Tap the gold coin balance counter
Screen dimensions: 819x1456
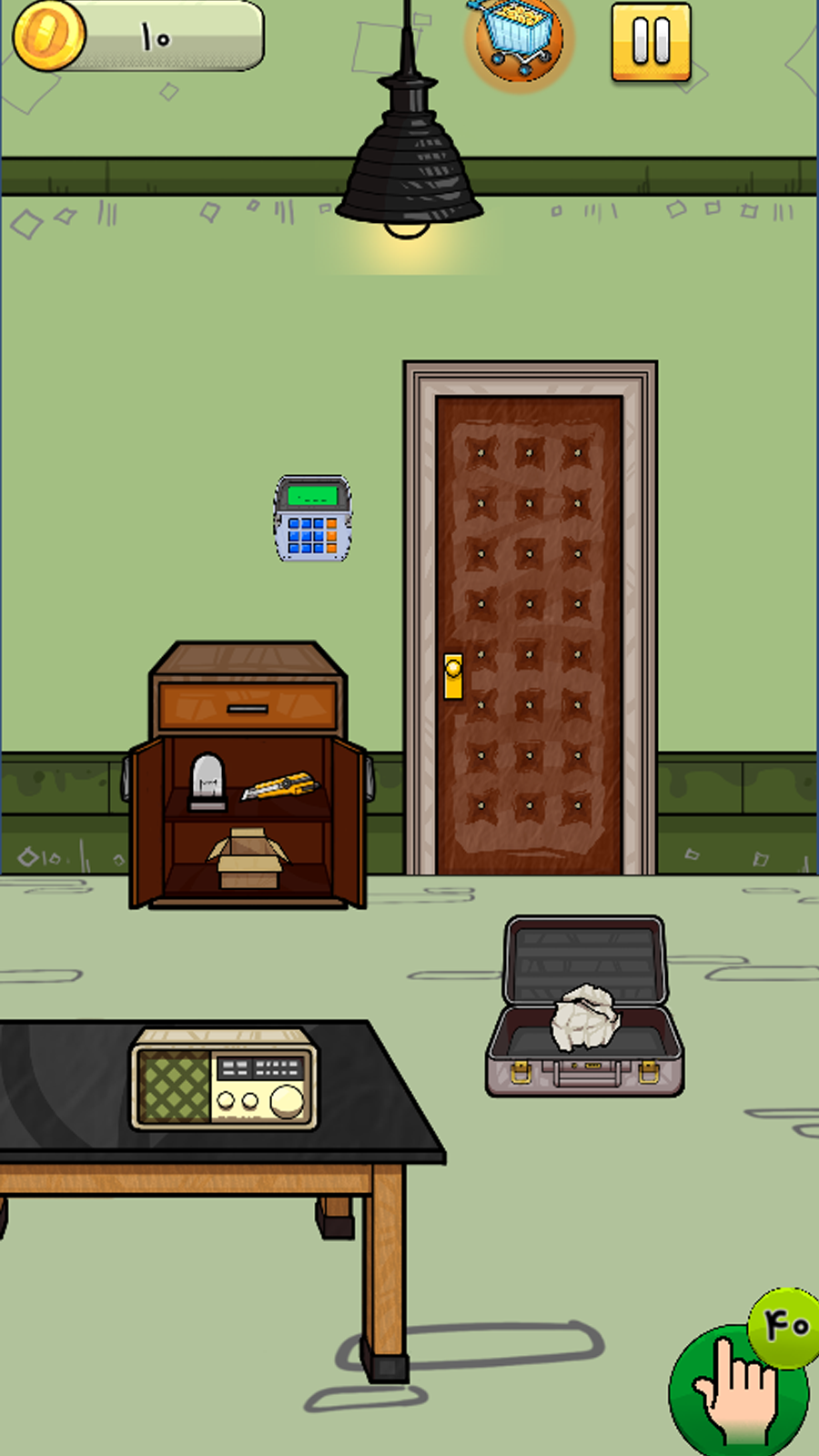(138, 37)
